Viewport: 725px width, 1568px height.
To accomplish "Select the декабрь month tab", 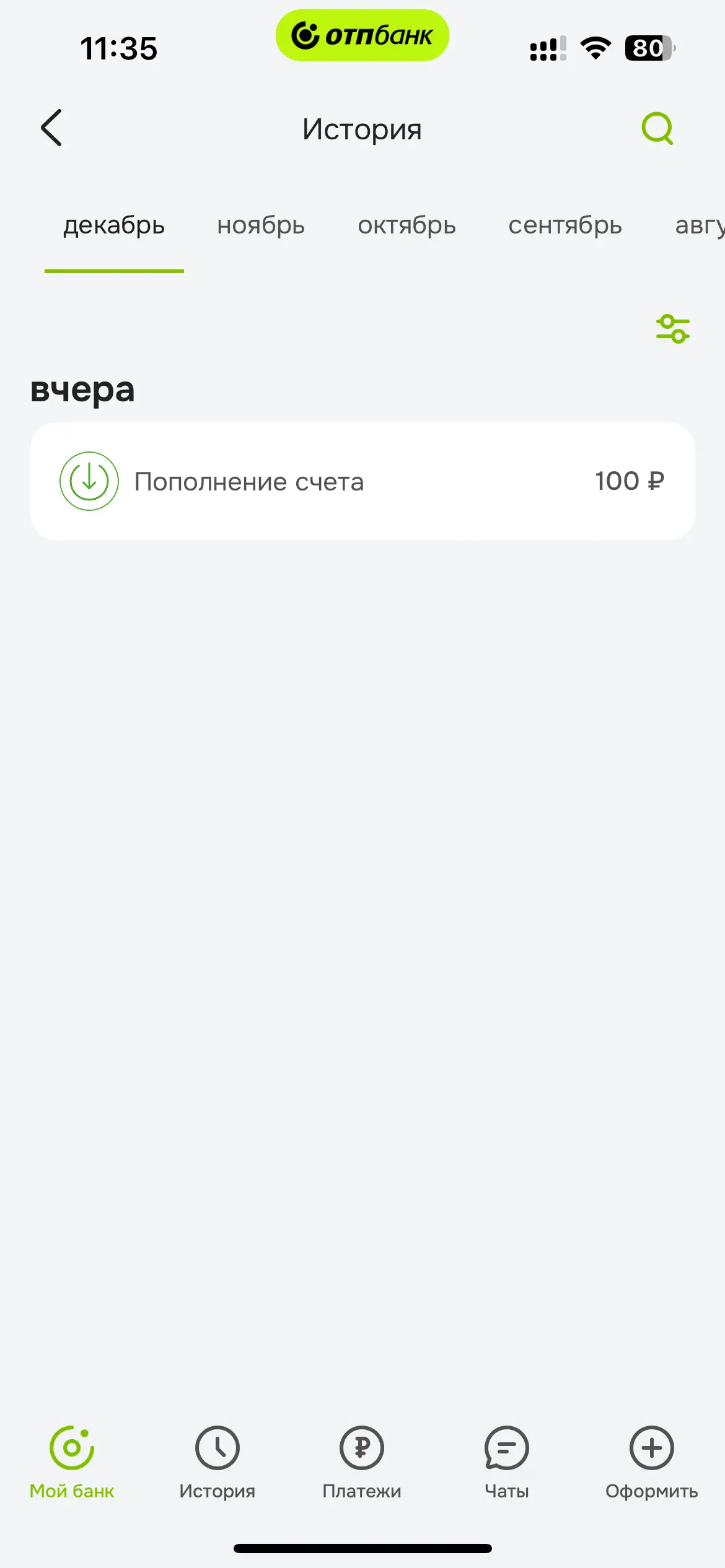I will pyautogui.click(x=114, y=225).
